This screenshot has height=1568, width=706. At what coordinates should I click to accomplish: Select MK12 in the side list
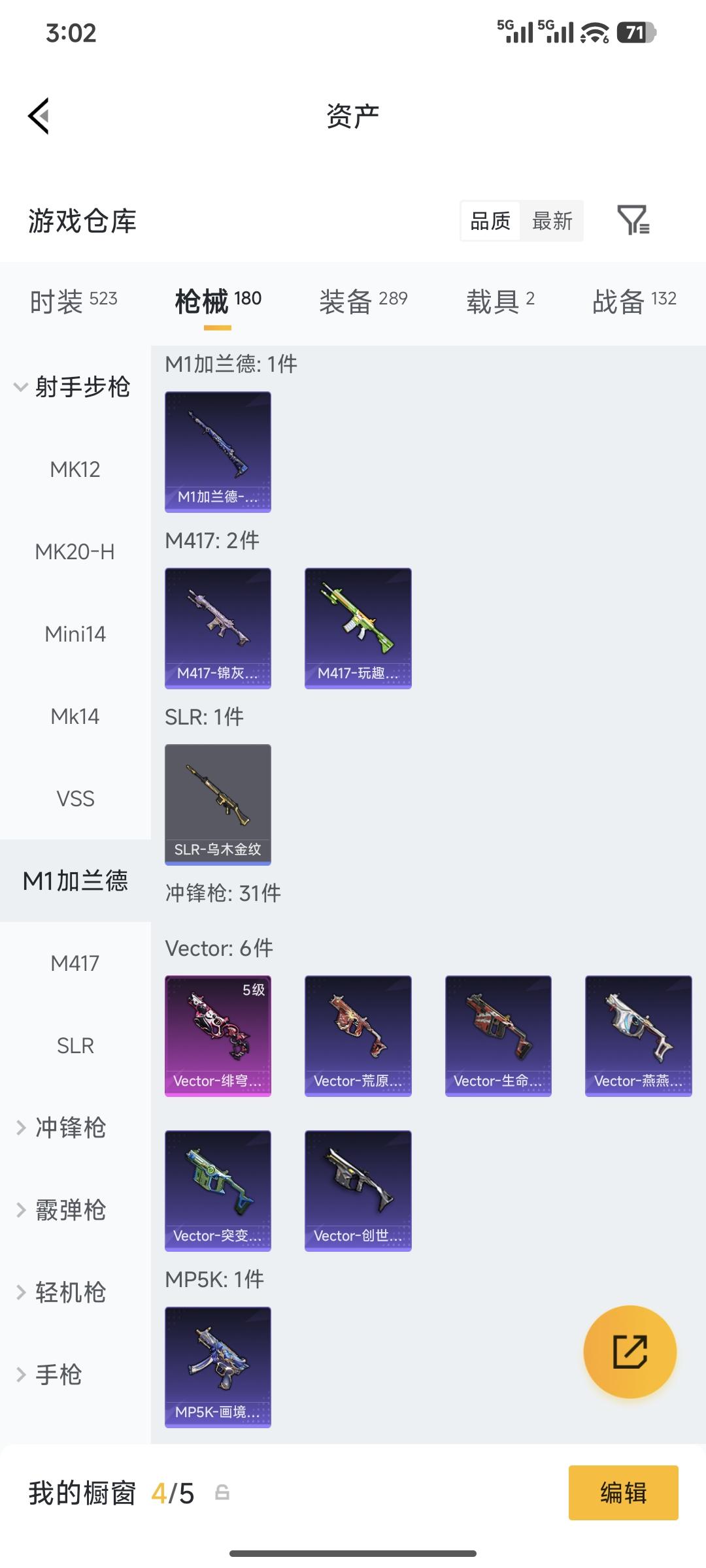[75, 469]
